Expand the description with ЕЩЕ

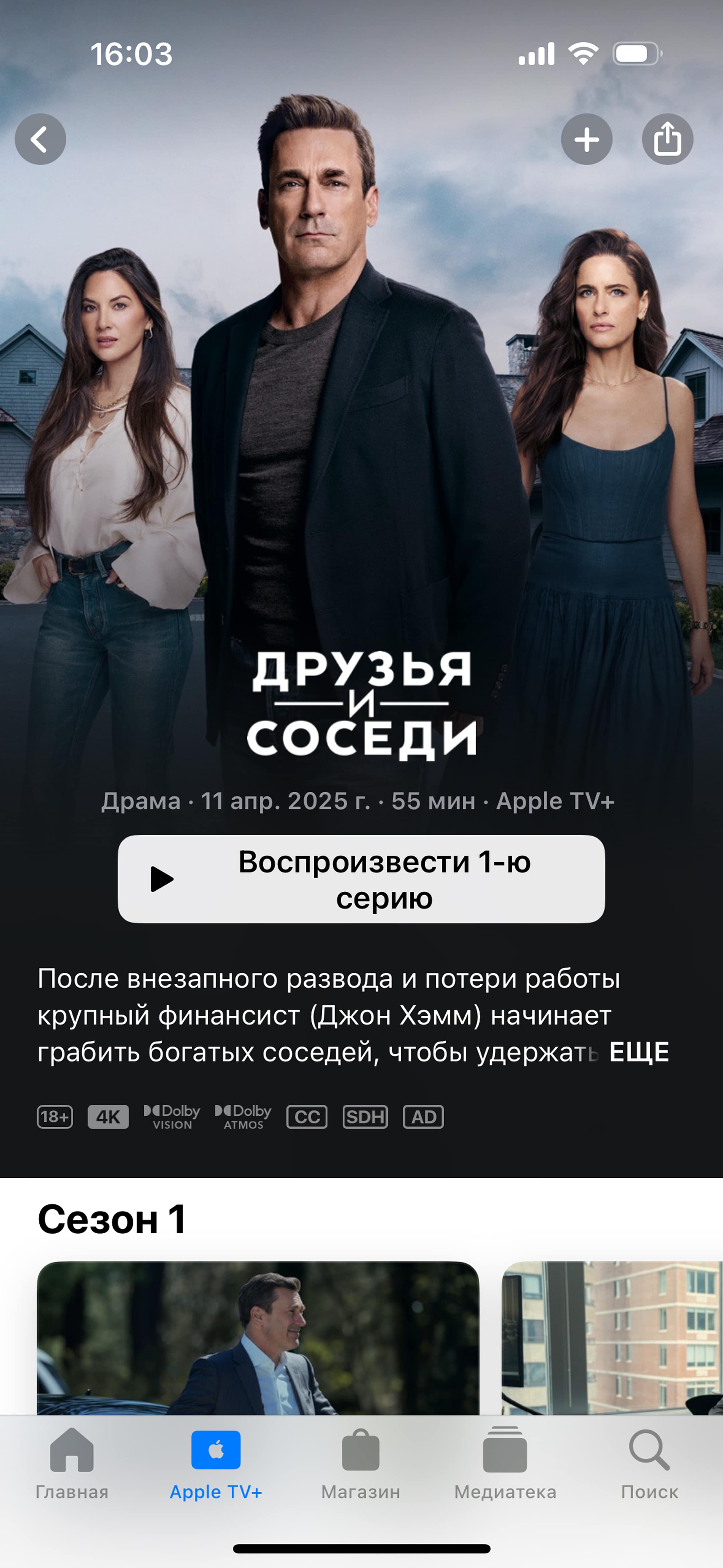point(639,1052)
